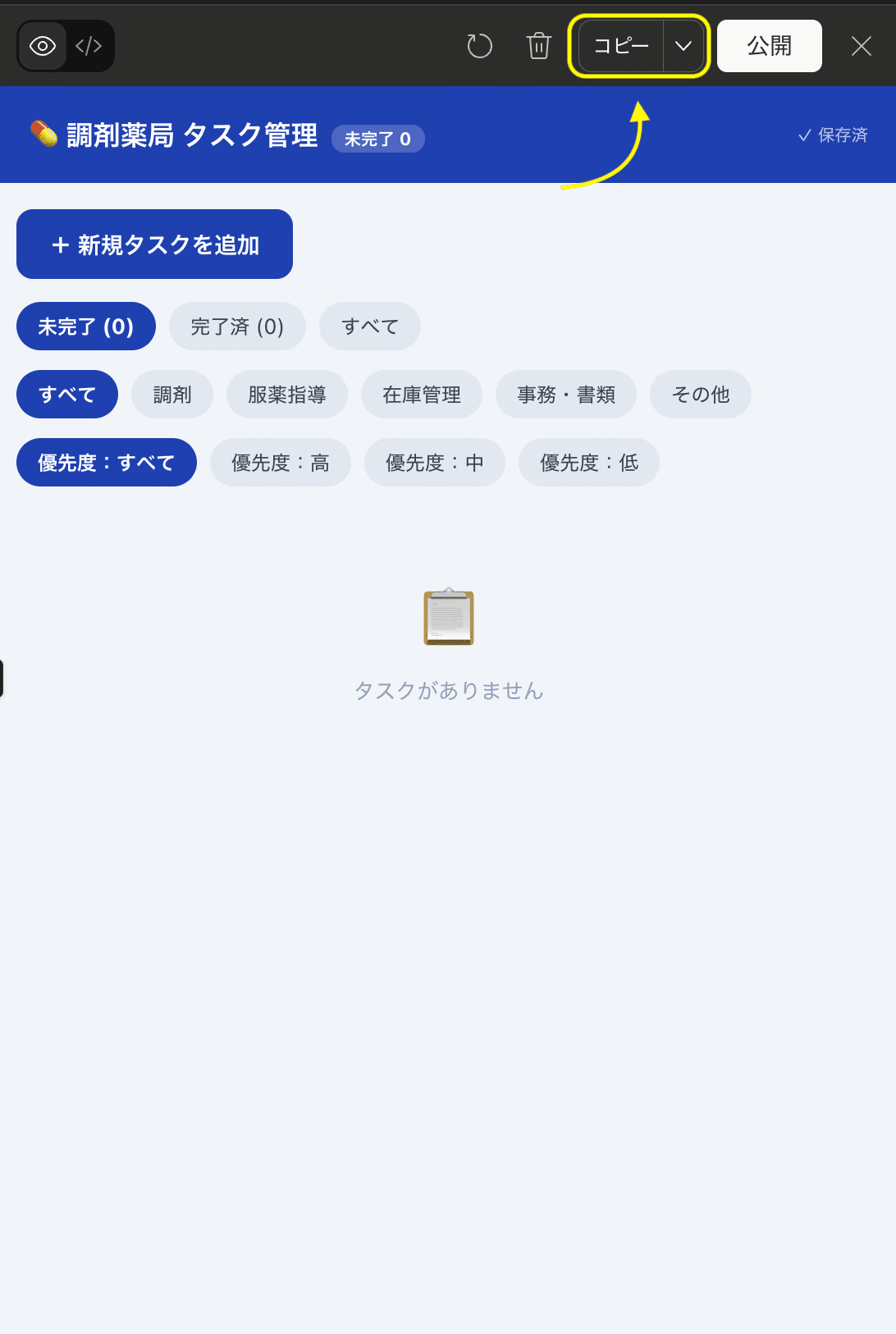Tap the trash can icon
The width and height of the screenshot is (896, 1334).
click(538, 46)
